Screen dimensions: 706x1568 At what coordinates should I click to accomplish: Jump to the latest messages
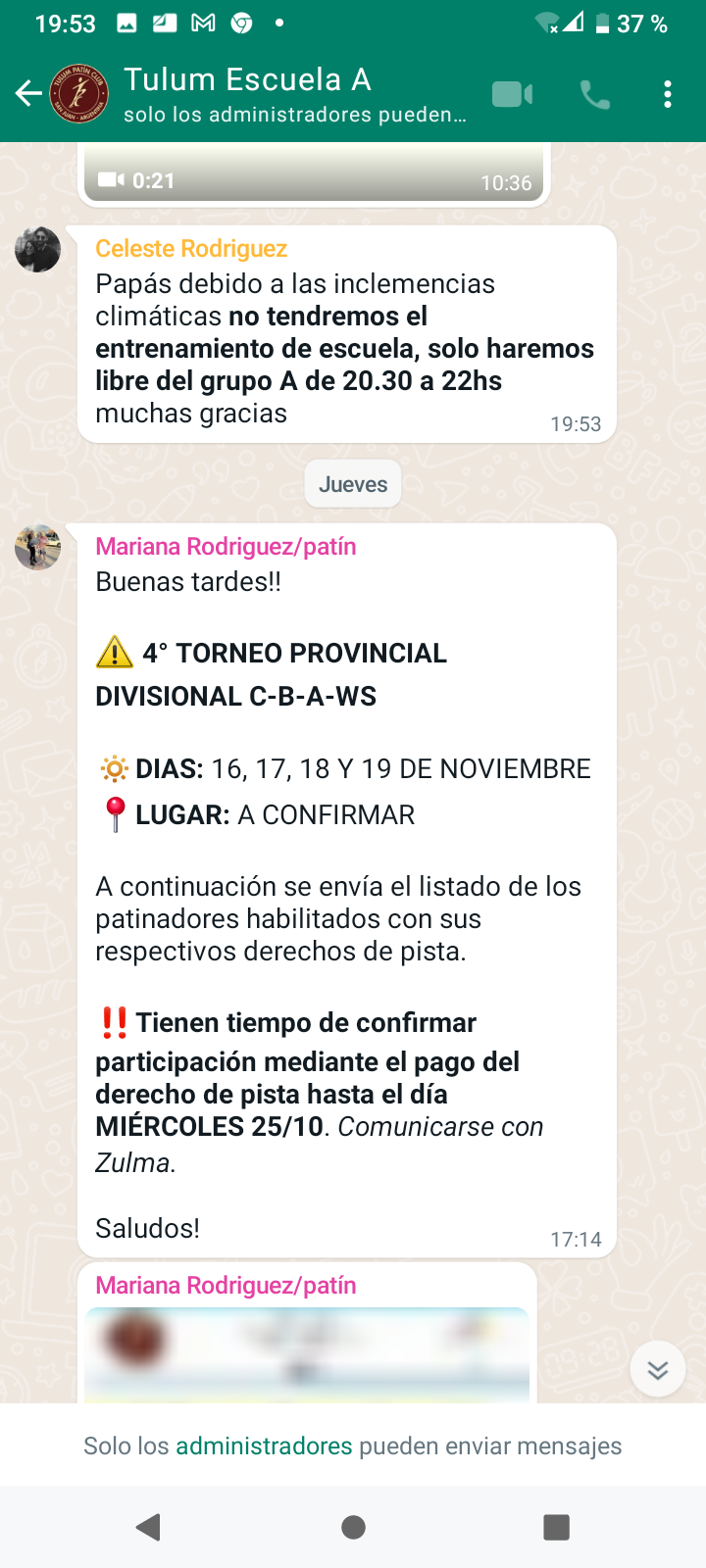click(x=658, y=1369)
